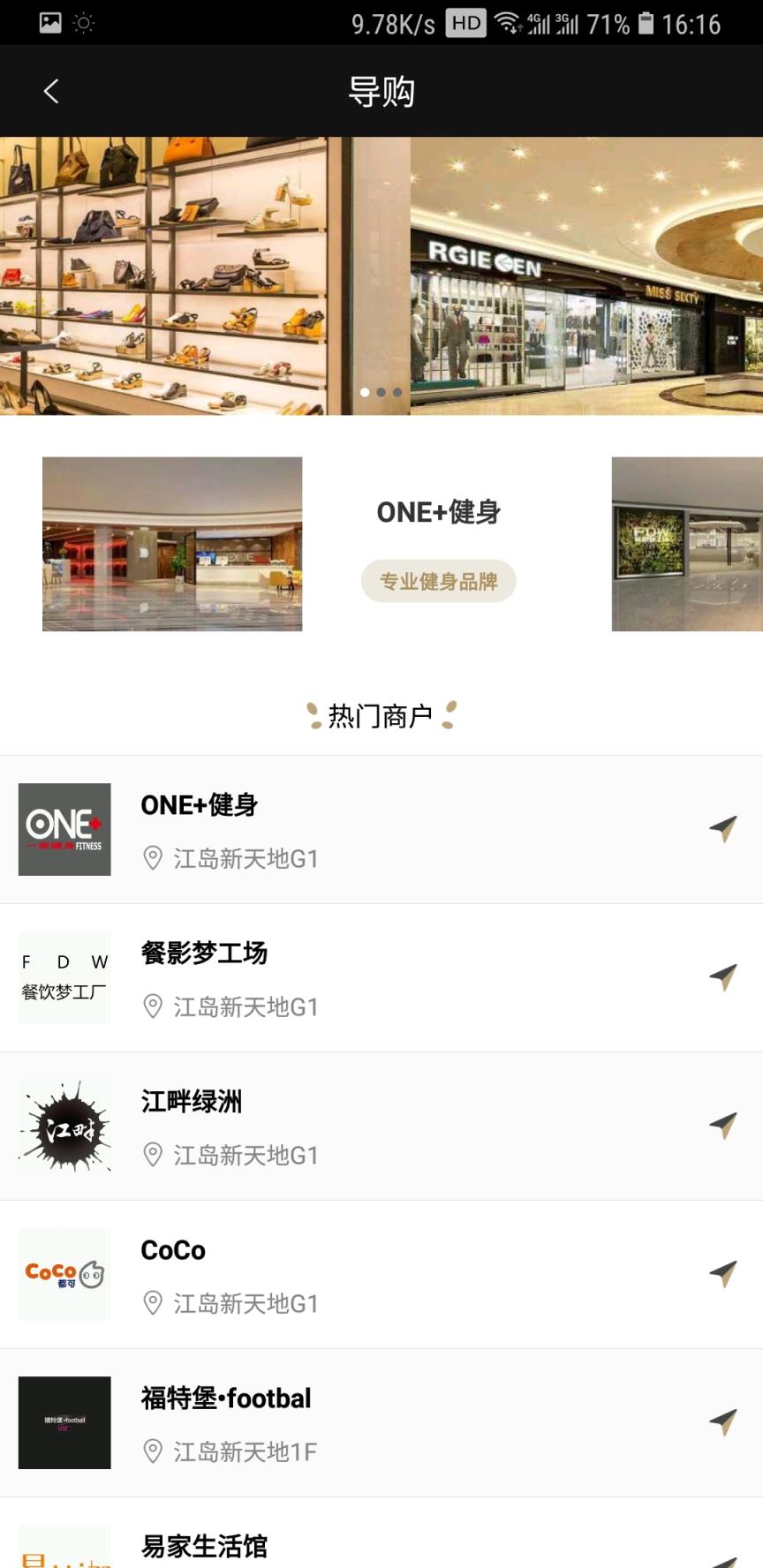
Task: Tap the brightness icon in the status bar
Action: 84,22
